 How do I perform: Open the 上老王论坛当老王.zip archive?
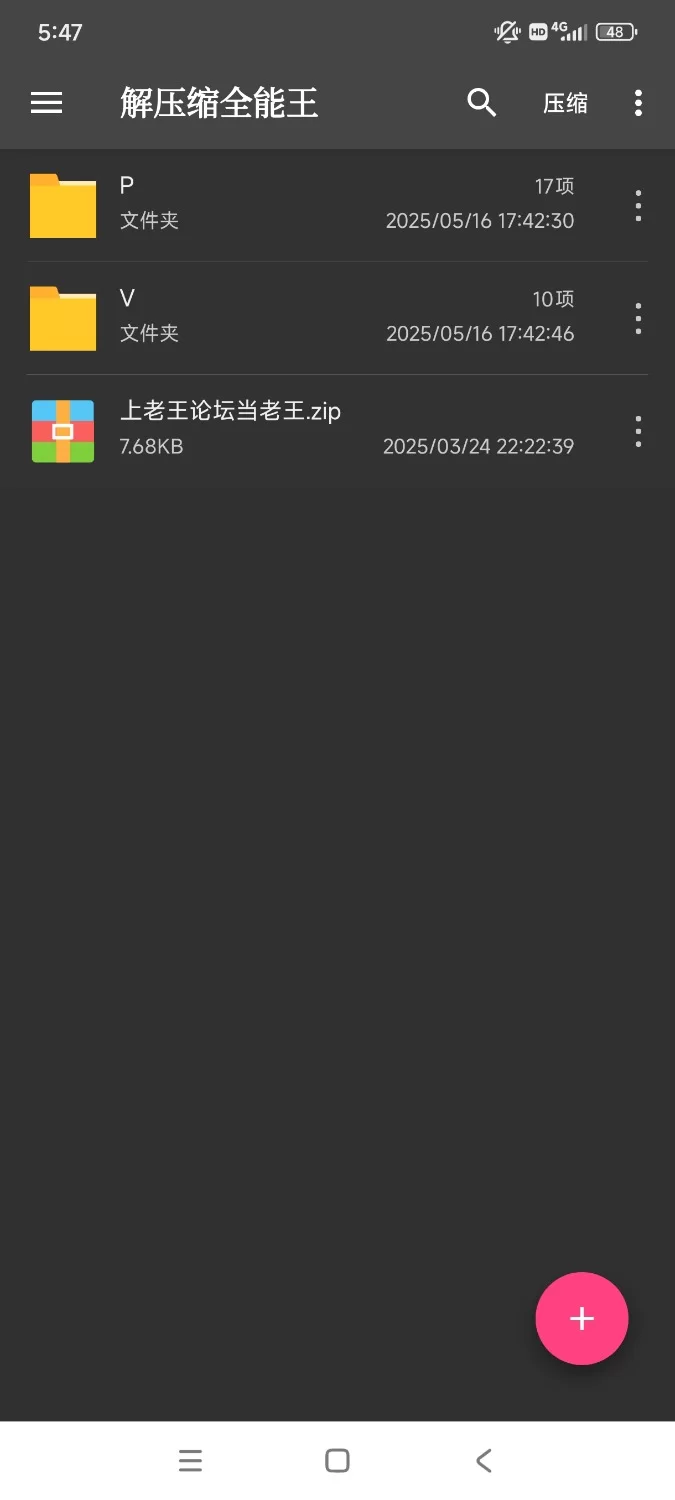pyautogui.click(x=300, y=431)
